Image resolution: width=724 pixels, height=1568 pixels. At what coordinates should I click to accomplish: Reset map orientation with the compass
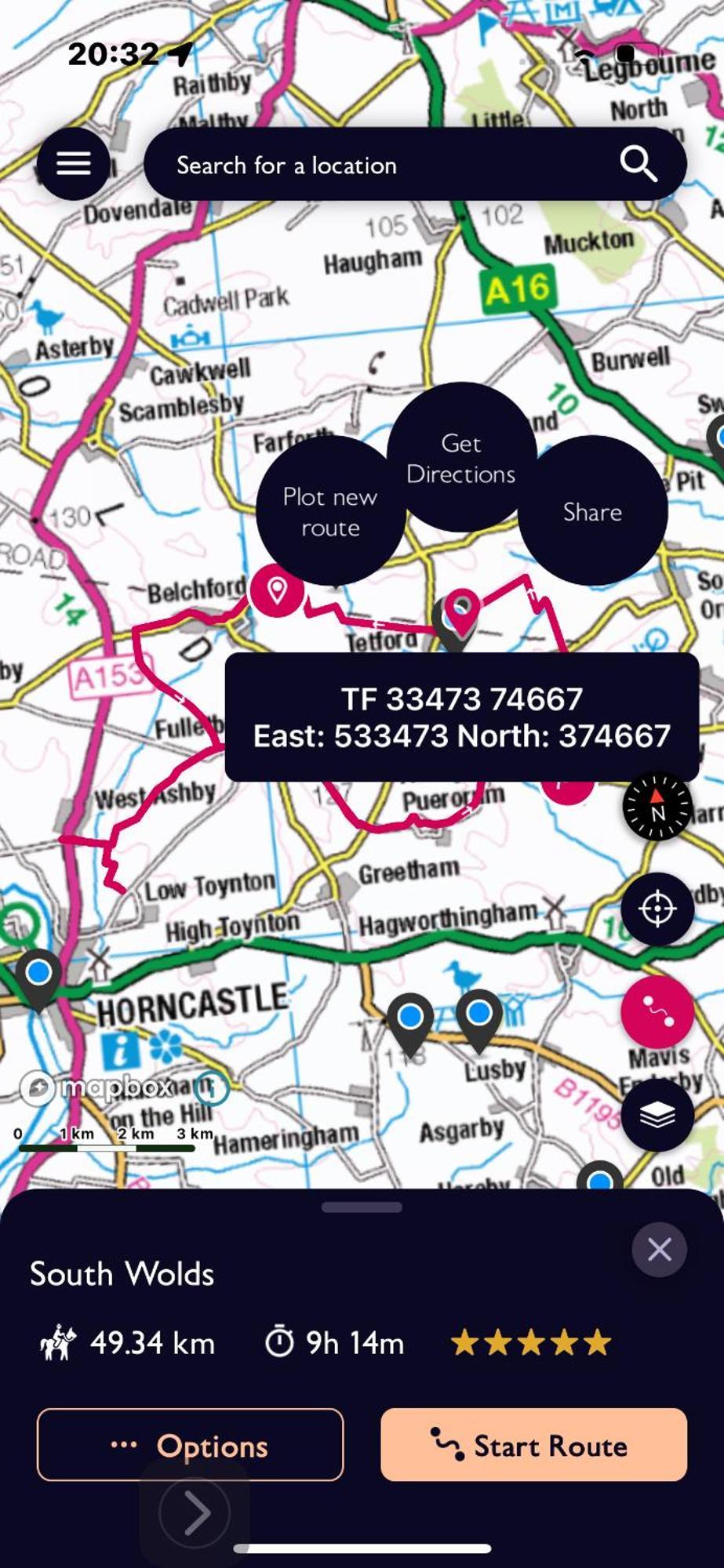point(657,807)
